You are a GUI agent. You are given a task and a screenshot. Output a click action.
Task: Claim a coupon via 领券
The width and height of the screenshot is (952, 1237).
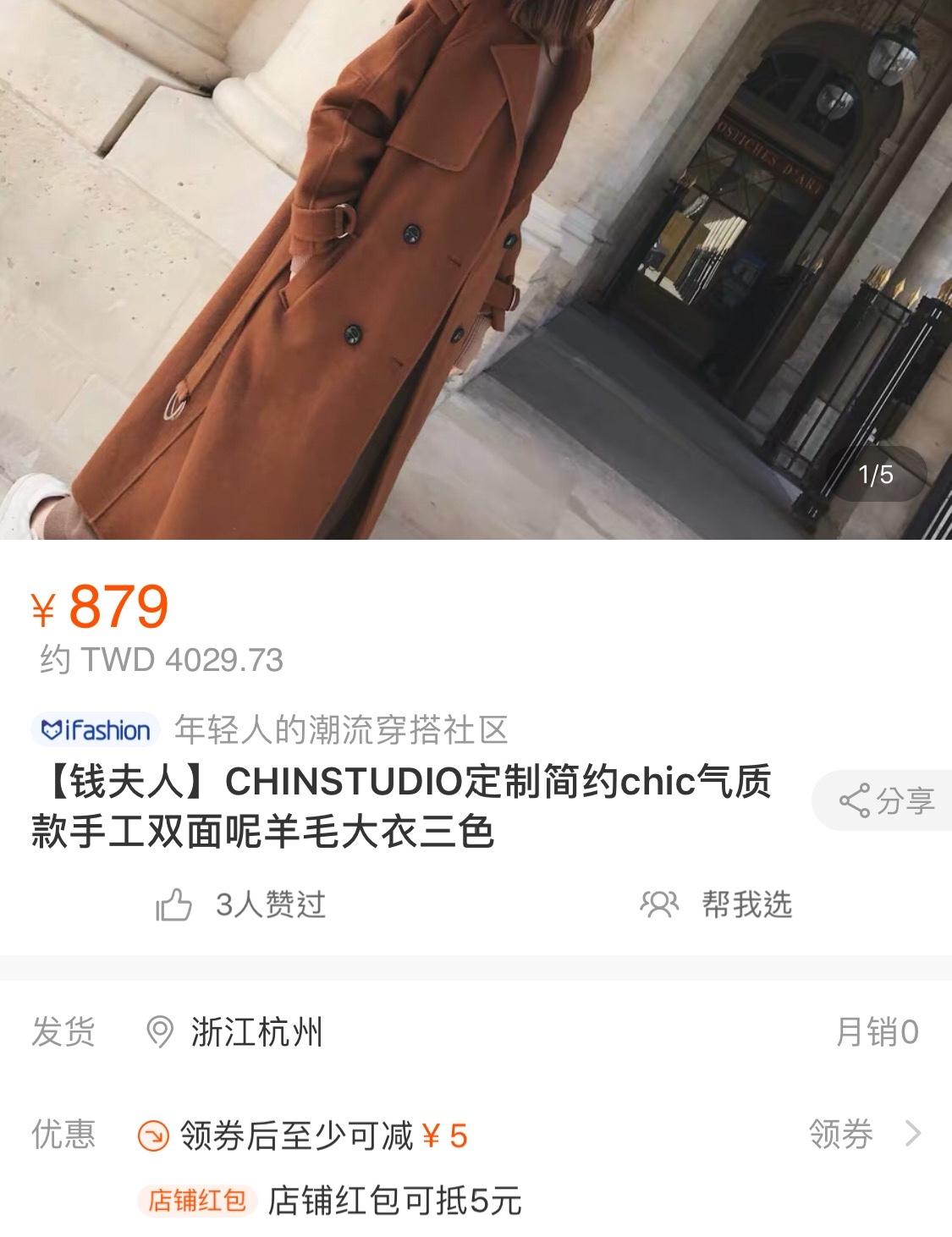[x=862, y=1134]
